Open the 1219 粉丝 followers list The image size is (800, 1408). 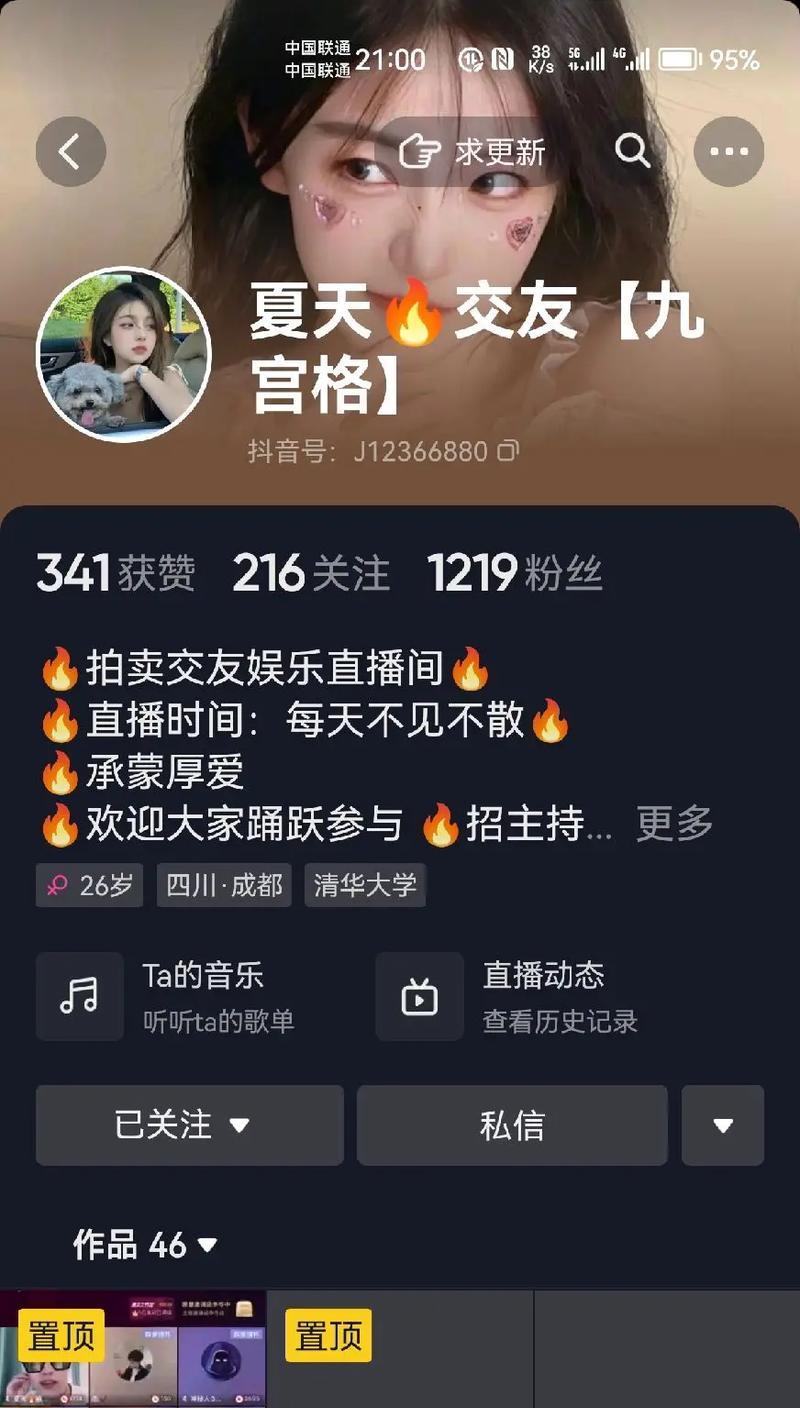(x=515, y=573)
